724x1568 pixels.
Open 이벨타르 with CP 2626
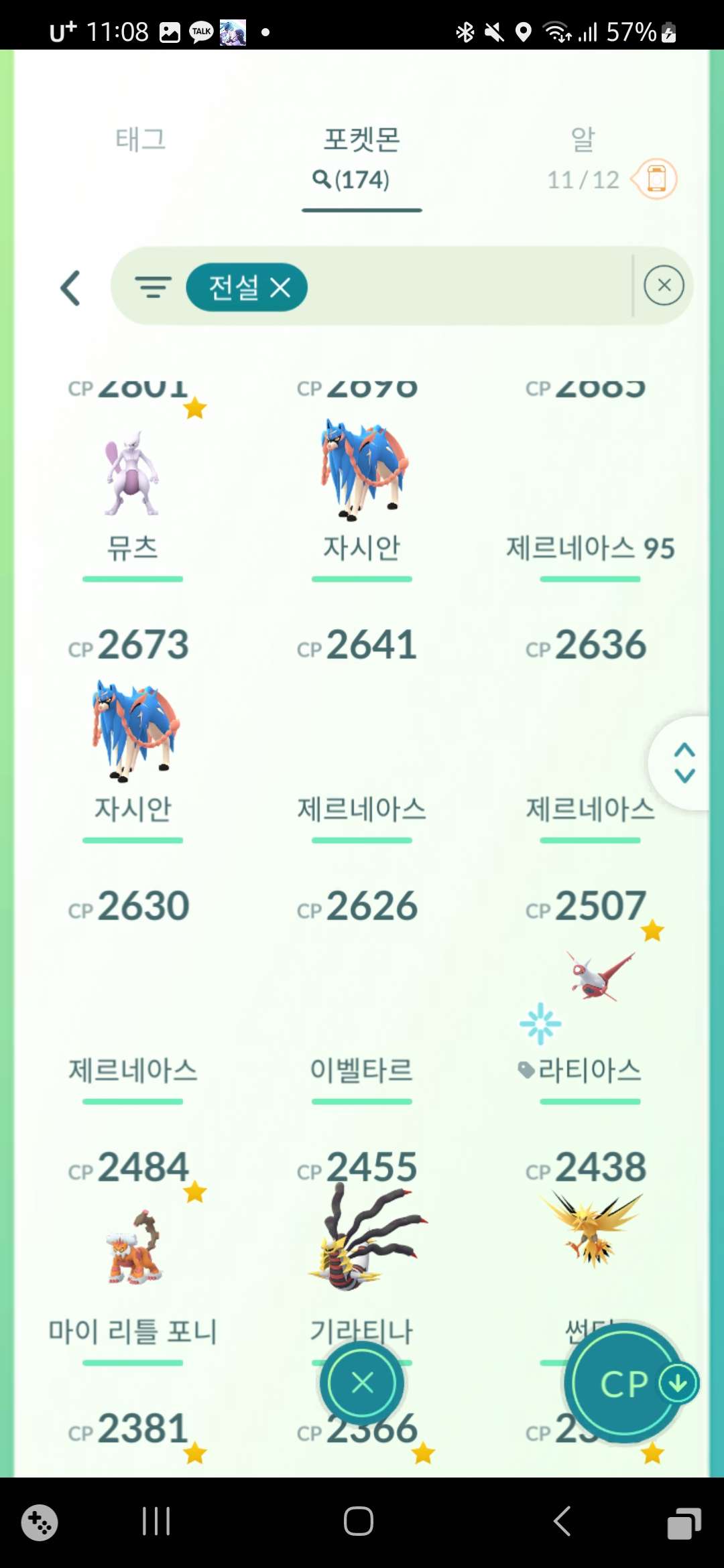point(362,995)
